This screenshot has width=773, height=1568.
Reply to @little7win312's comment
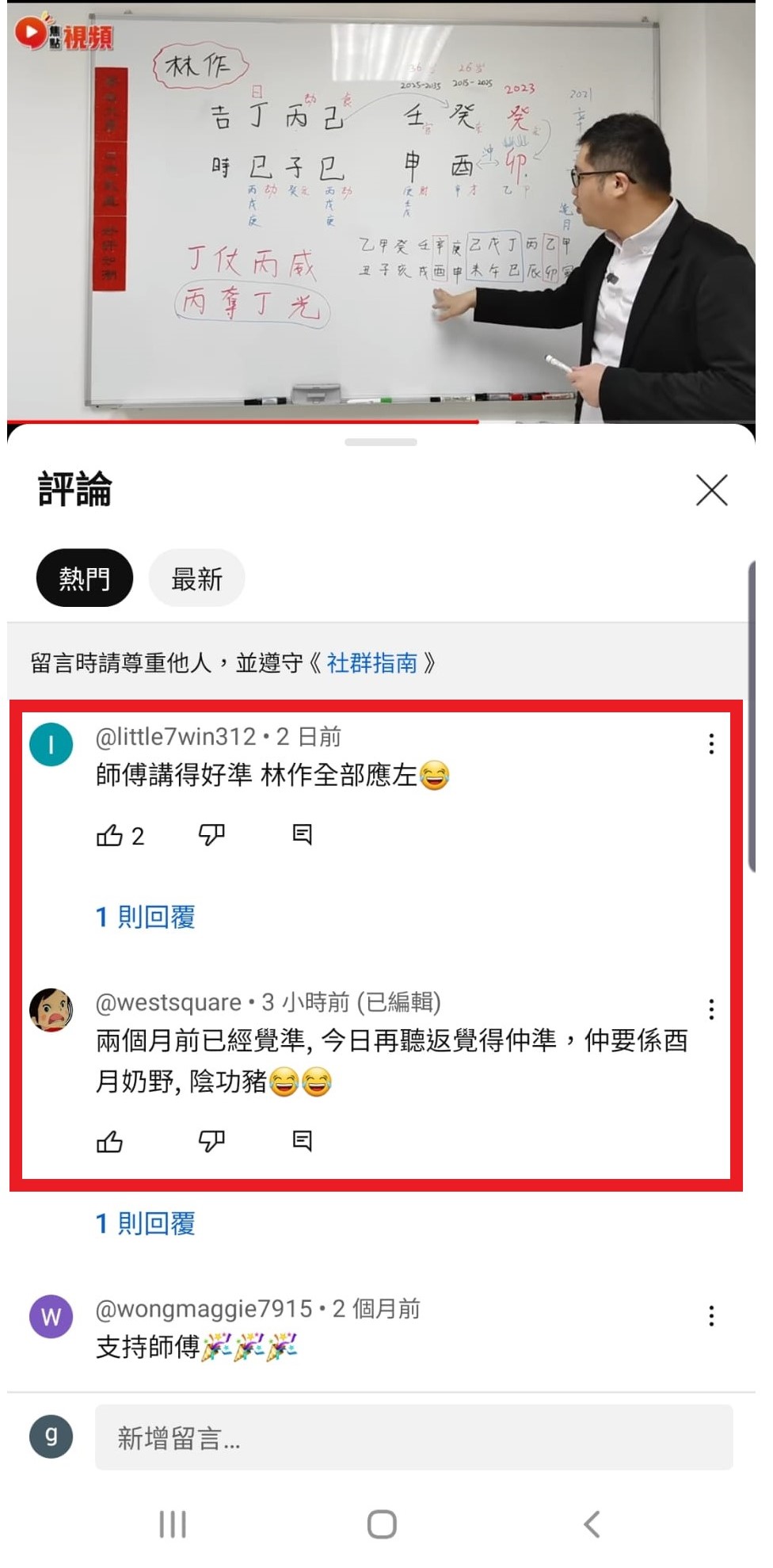302,834
